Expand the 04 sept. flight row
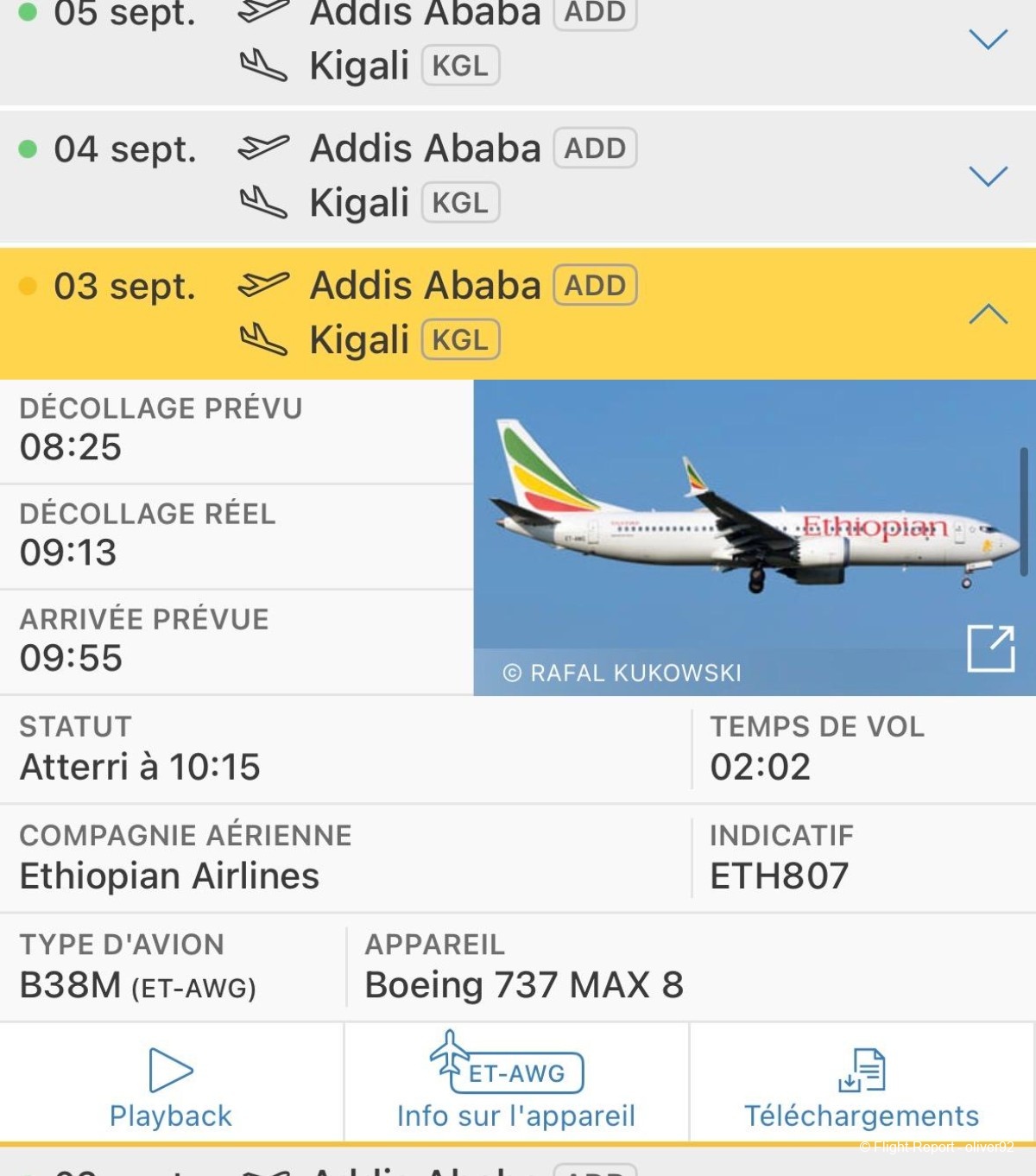1036x1176 pixels. coord(988,176)
